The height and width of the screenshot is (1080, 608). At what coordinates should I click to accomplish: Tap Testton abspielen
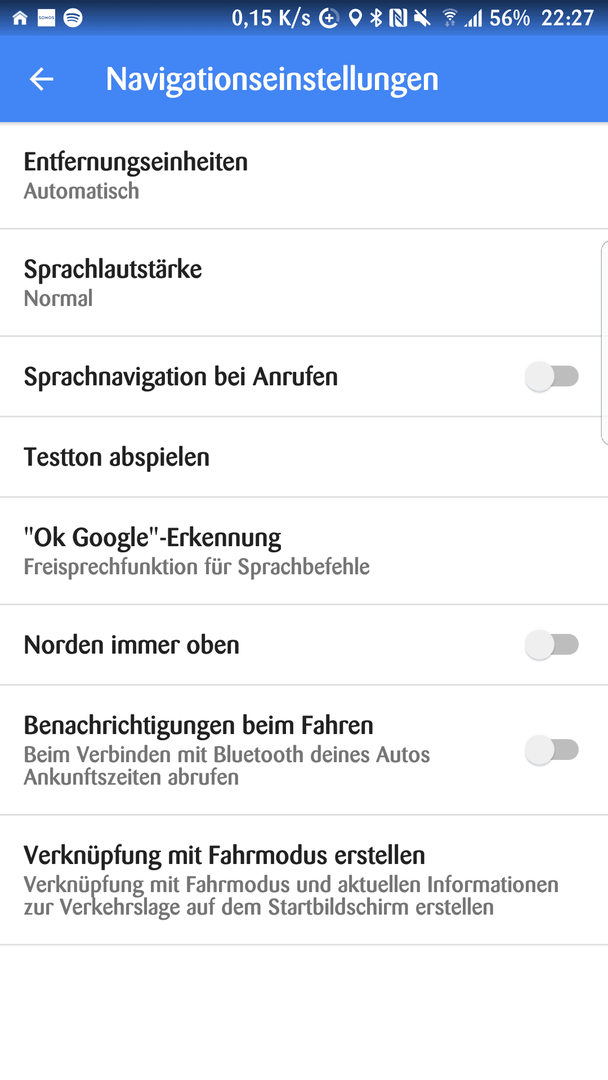coord(304,457)
